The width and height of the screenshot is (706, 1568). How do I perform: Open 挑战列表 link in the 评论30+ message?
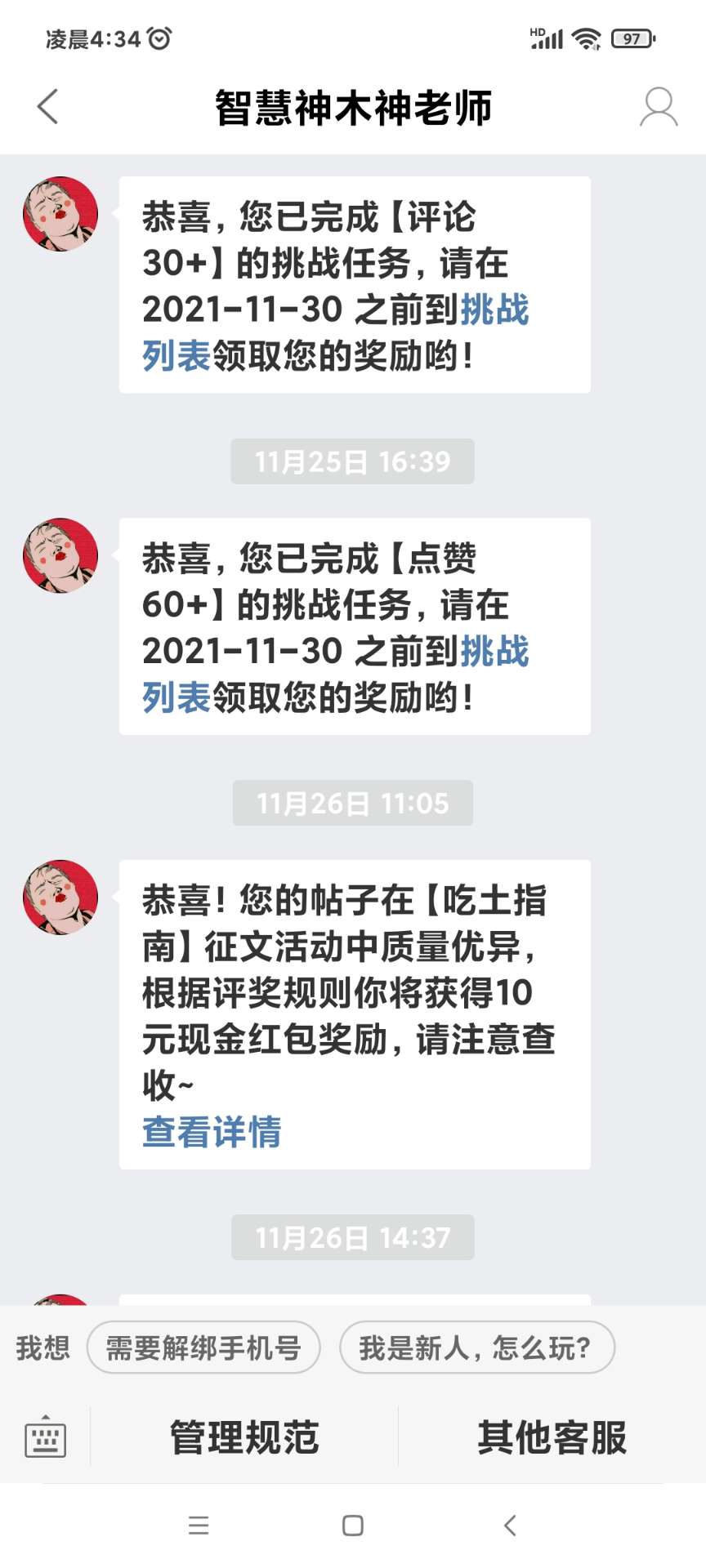(494, 310)
